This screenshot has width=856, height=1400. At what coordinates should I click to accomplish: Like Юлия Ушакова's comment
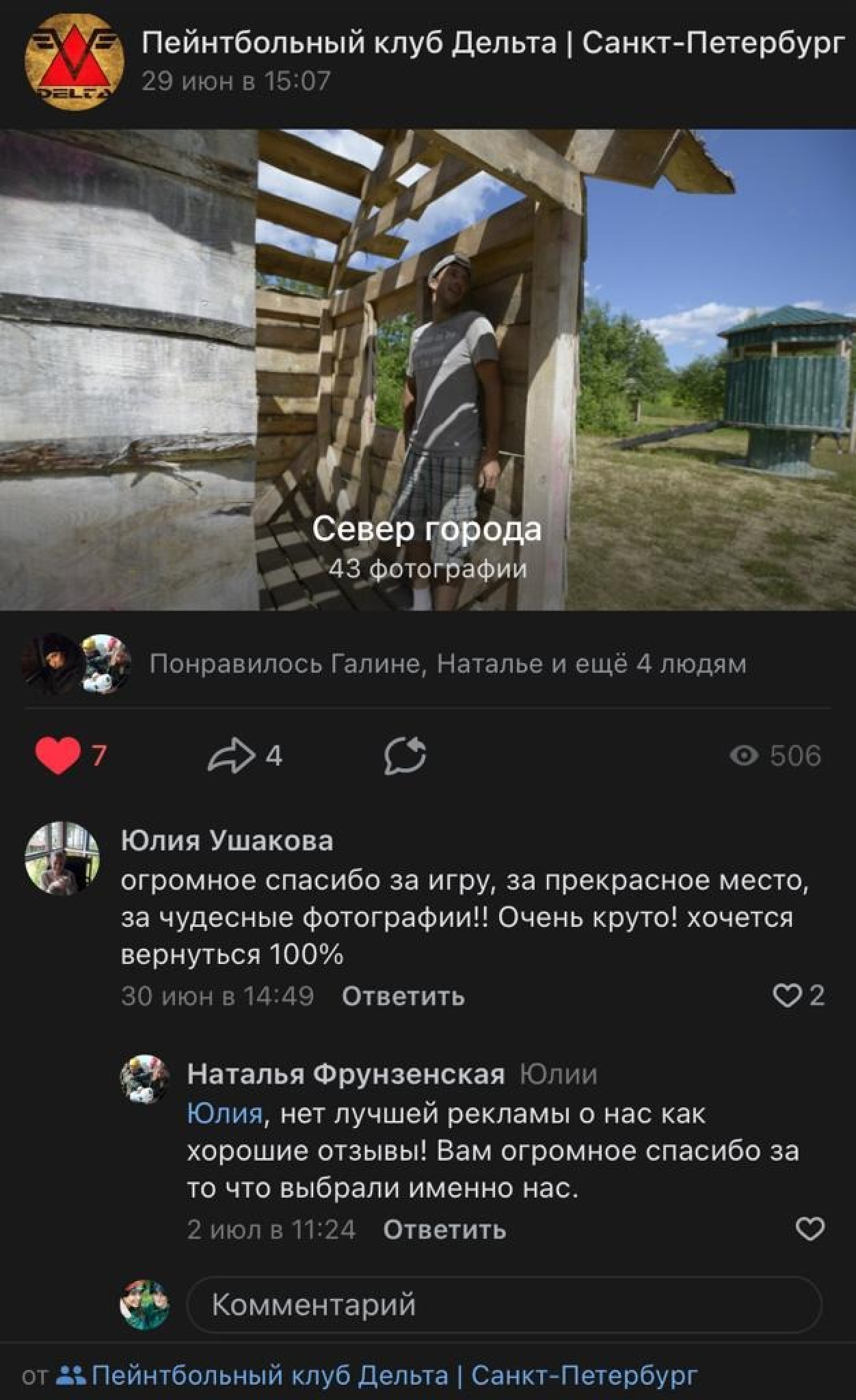pos(786,996)
